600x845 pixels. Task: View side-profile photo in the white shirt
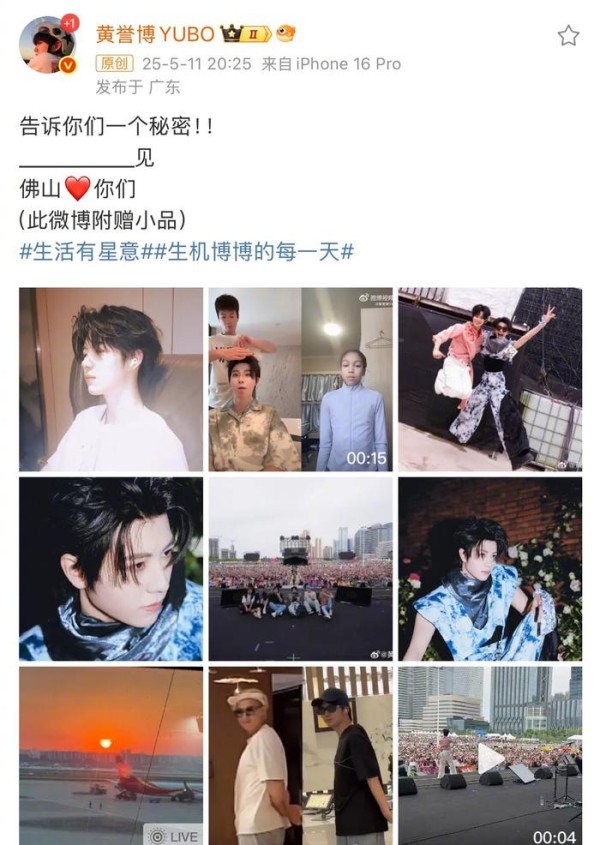[111, 379]
